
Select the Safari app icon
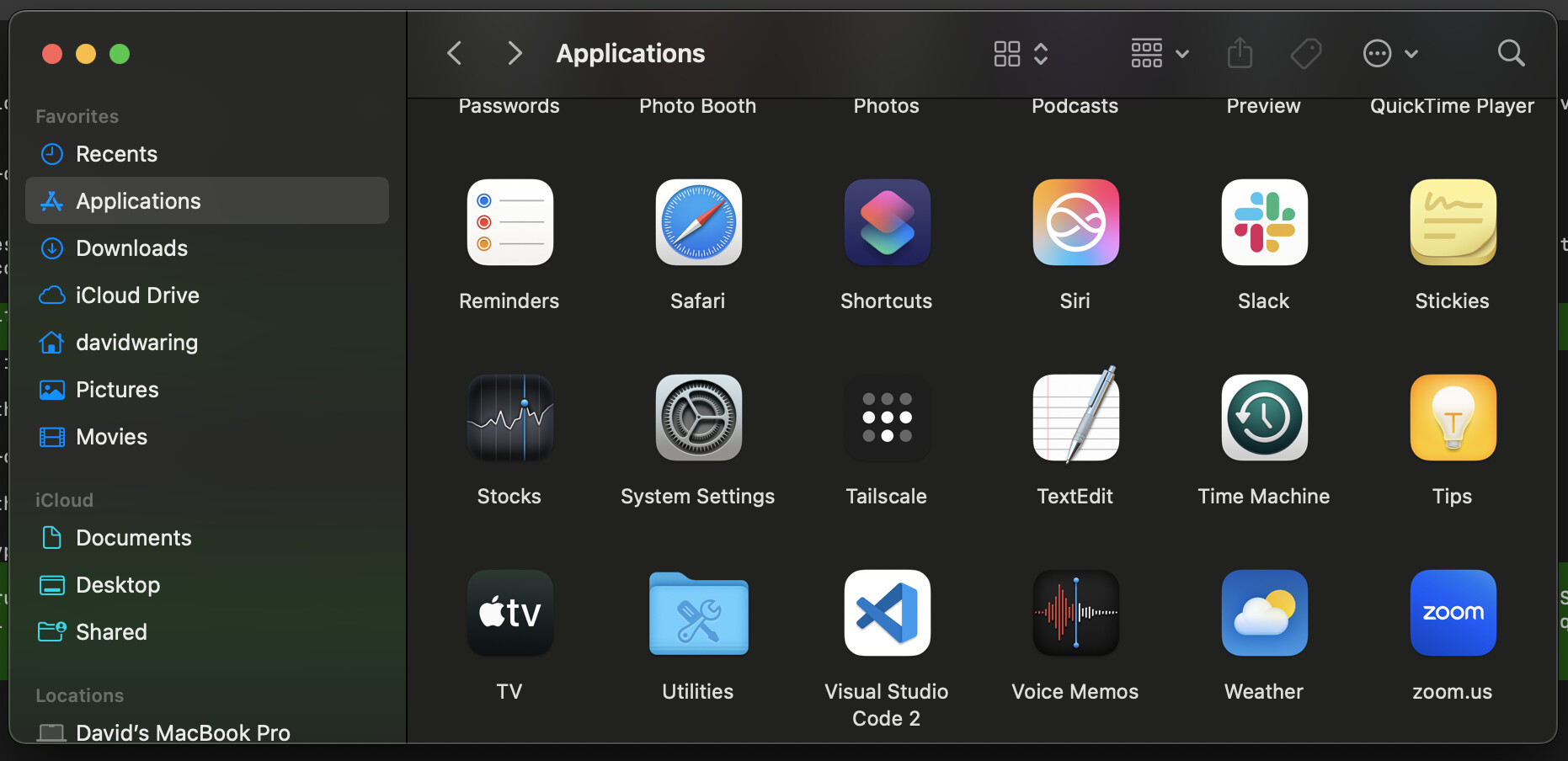698,222
